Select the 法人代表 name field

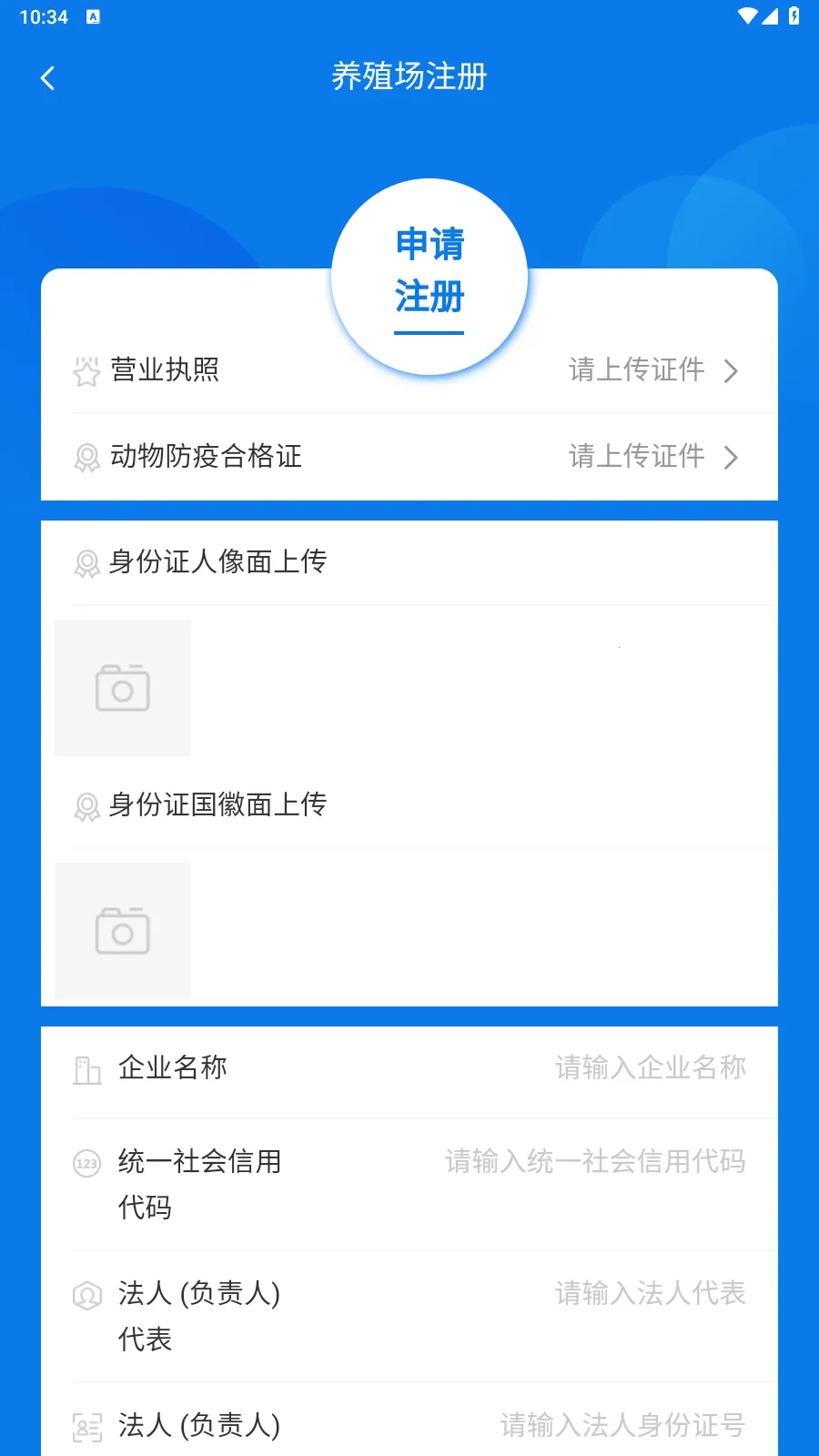(x=650, y=1293)
